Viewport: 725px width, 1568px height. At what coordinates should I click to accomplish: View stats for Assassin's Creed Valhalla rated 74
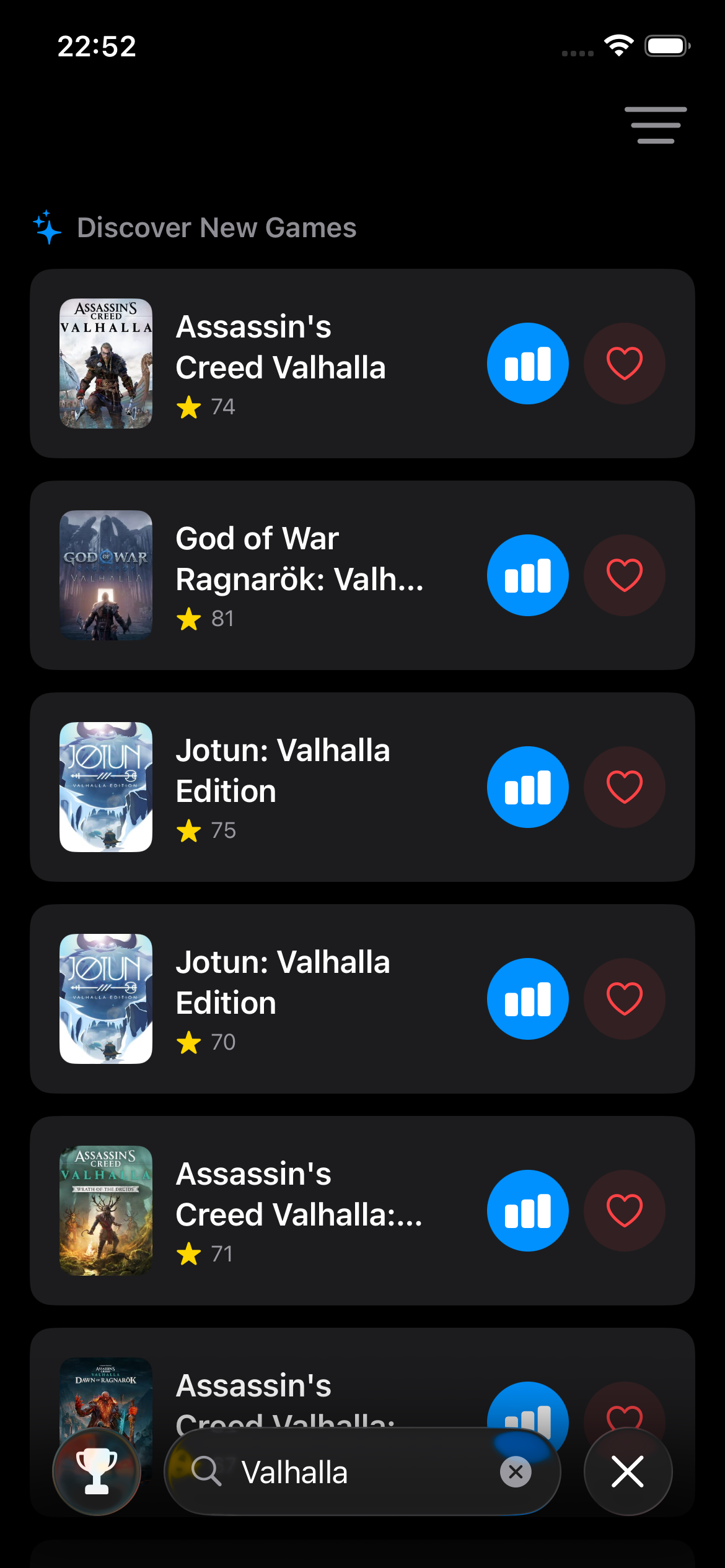[527, 364]
